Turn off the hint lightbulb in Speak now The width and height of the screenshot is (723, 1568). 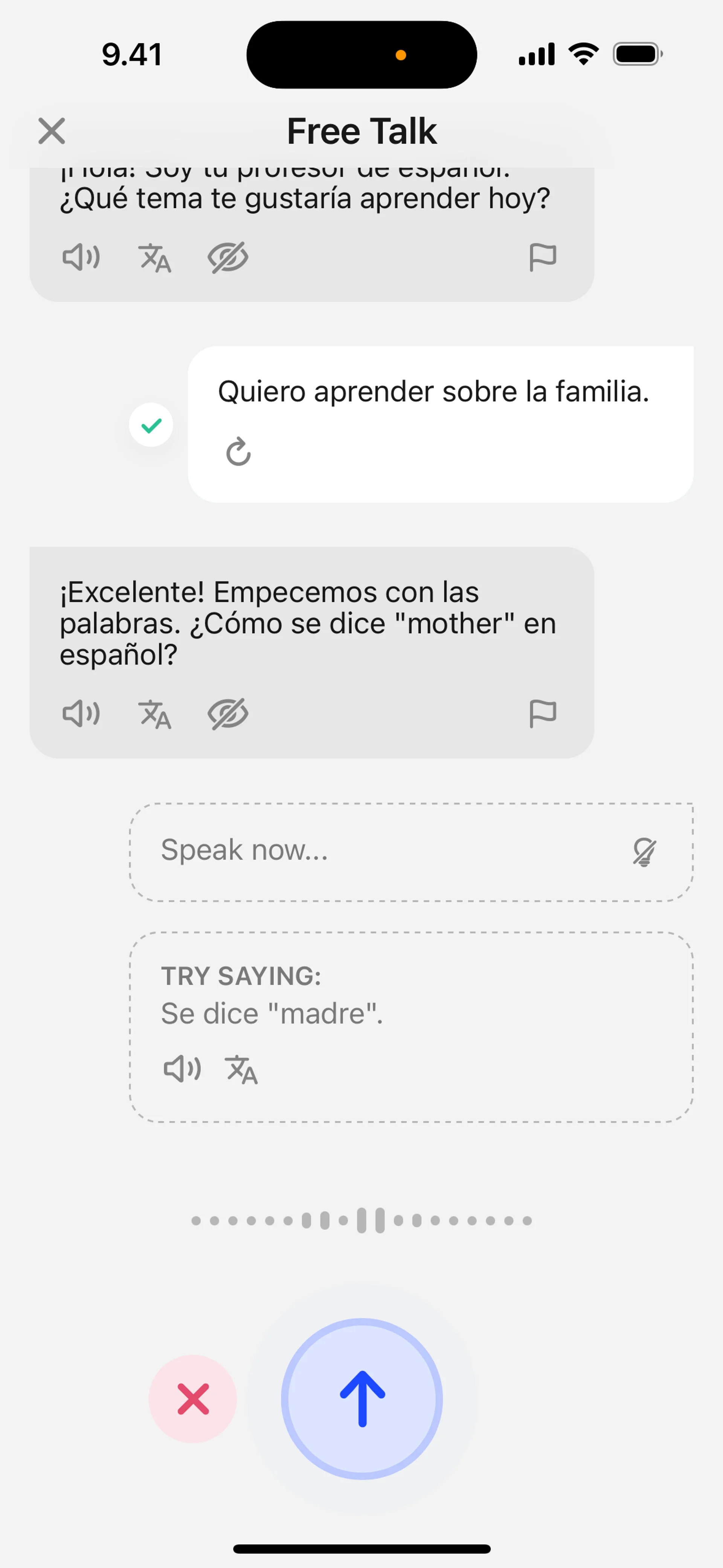pos(644,851)
